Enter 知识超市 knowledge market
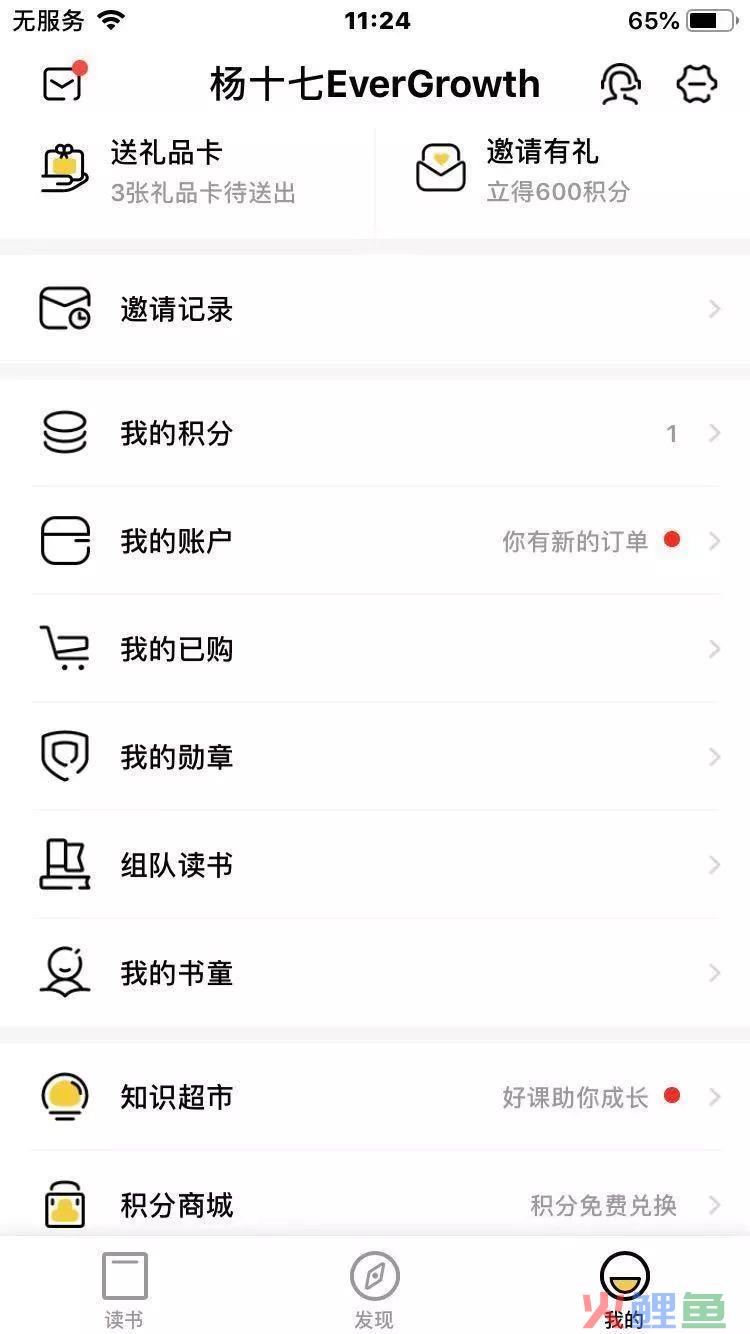Viewport: 750px width, 1334px height. coord(375,1097)
